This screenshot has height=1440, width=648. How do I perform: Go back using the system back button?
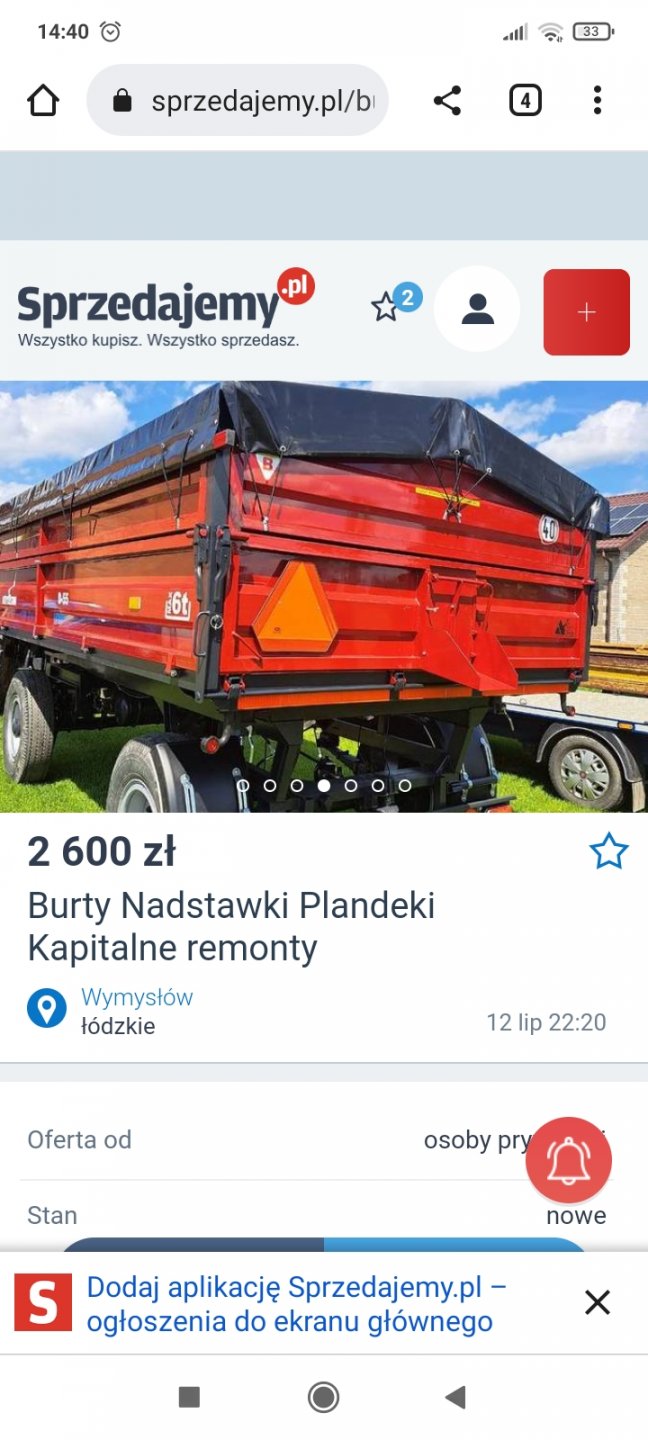point(455,1397)
